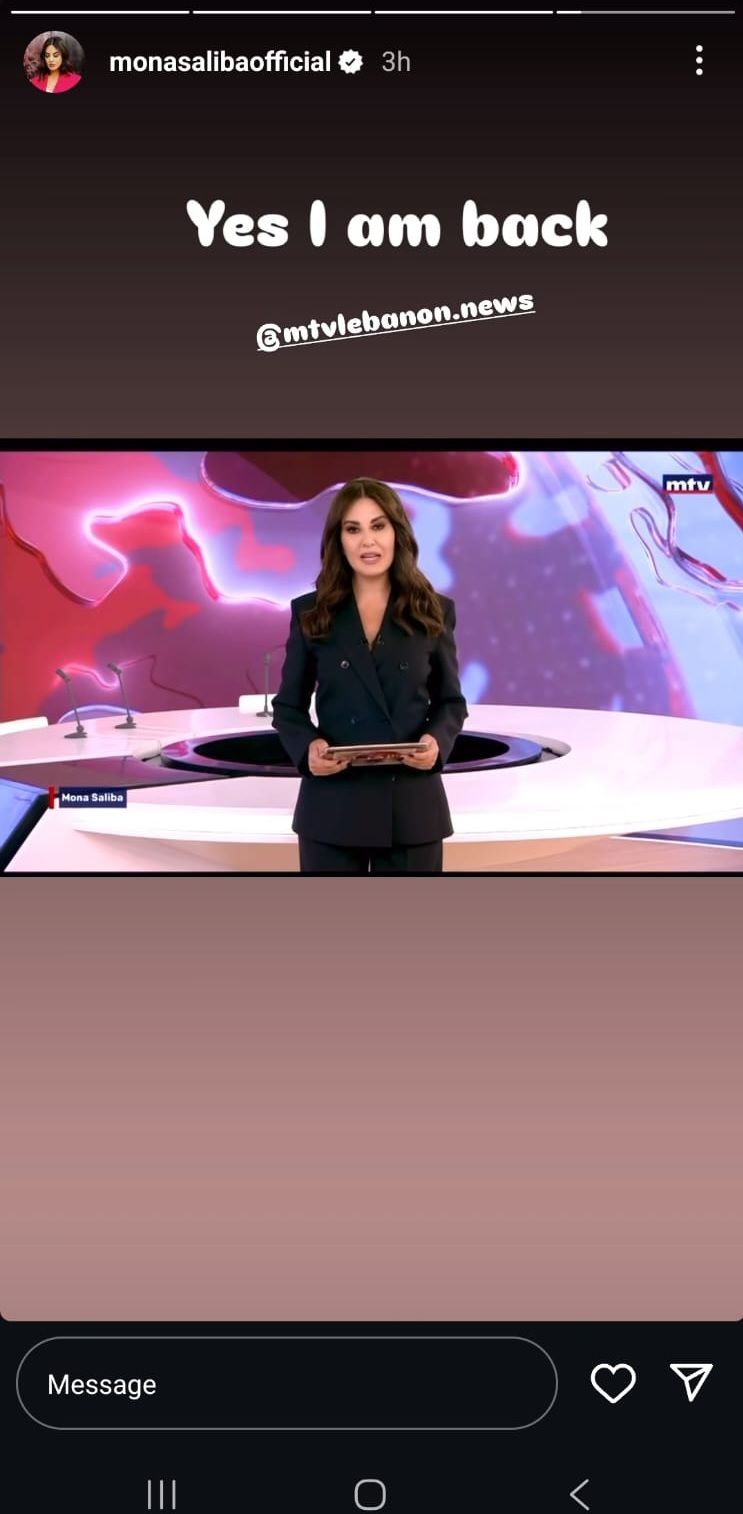Like this story with the heart

click(613, 1384)
